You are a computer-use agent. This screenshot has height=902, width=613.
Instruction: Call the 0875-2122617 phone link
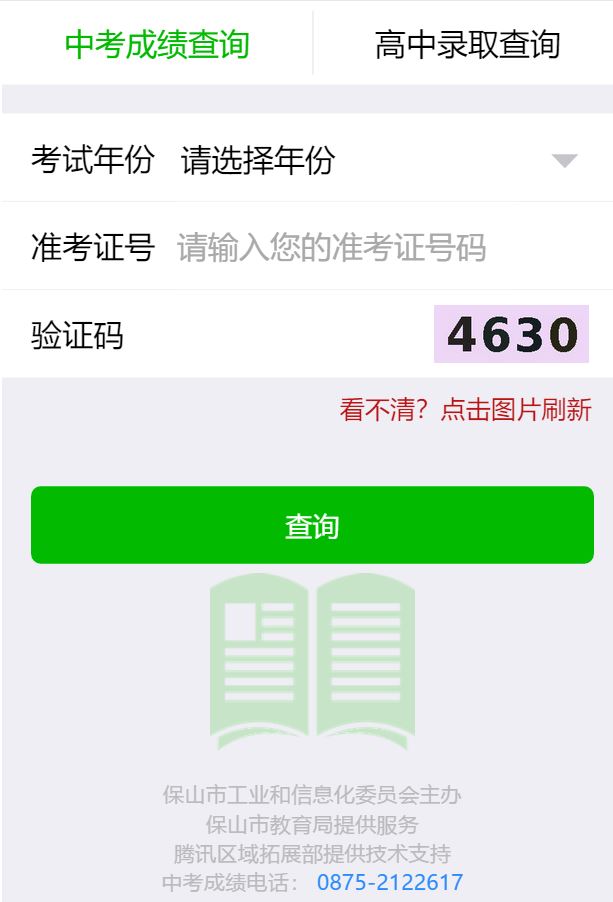(389, 882)
